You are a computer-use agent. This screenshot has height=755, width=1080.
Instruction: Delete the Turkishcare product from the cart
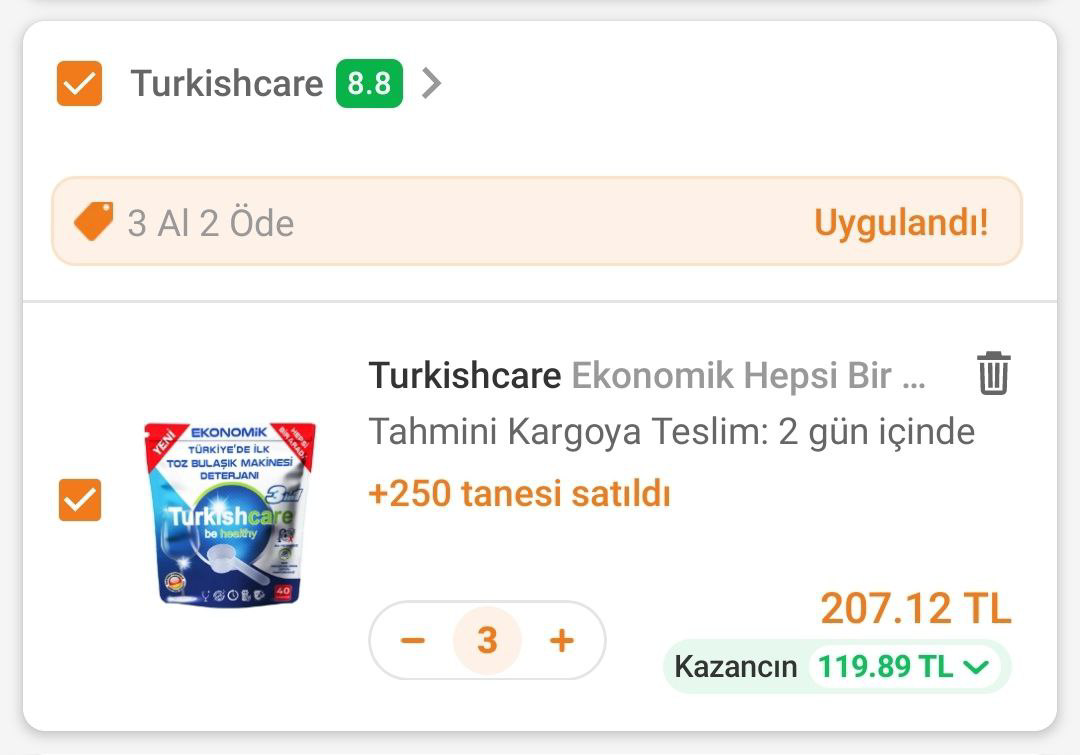(993, 373)
